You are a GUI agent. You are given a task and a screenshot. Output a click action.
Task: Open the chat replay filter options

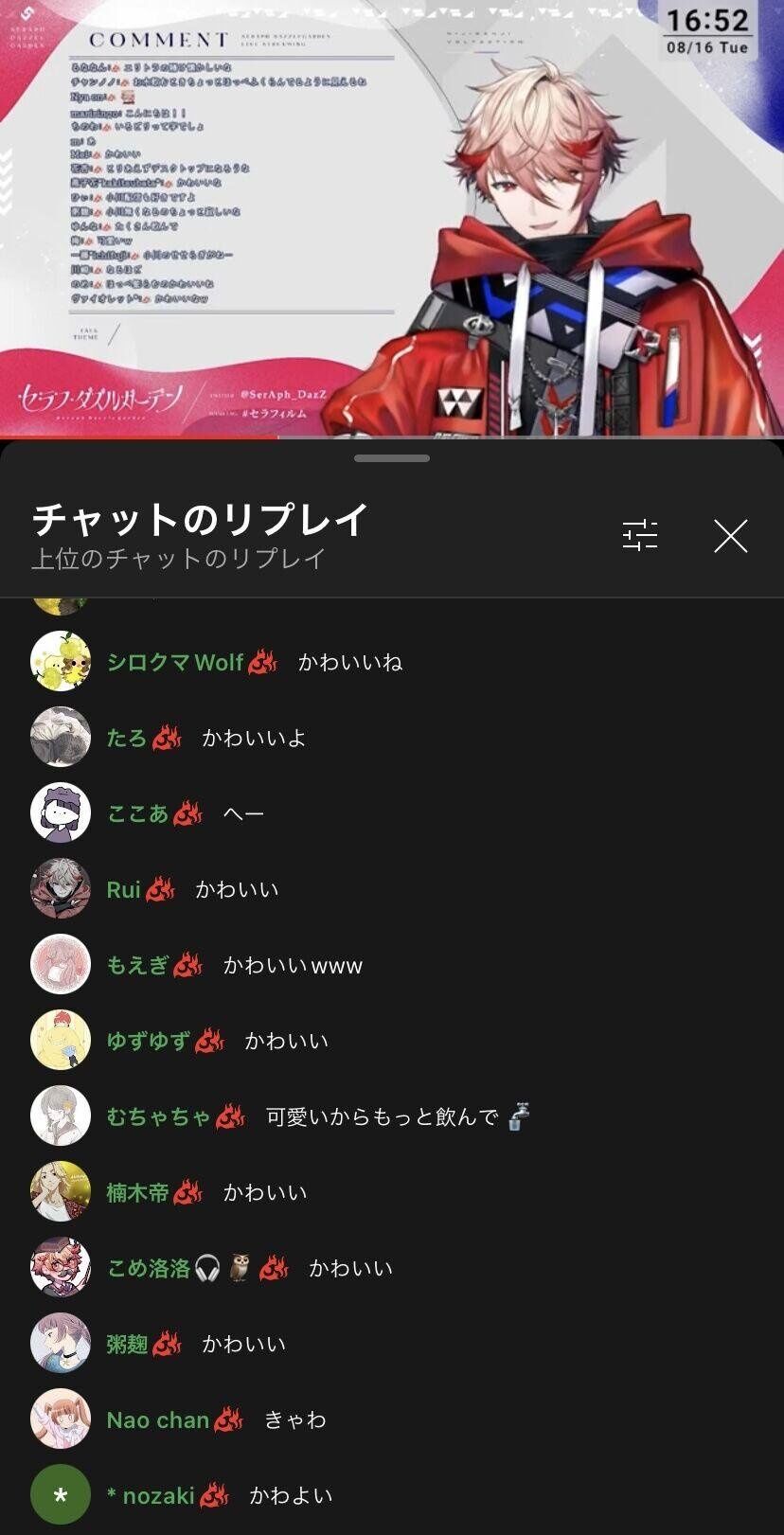pos(640,536)
